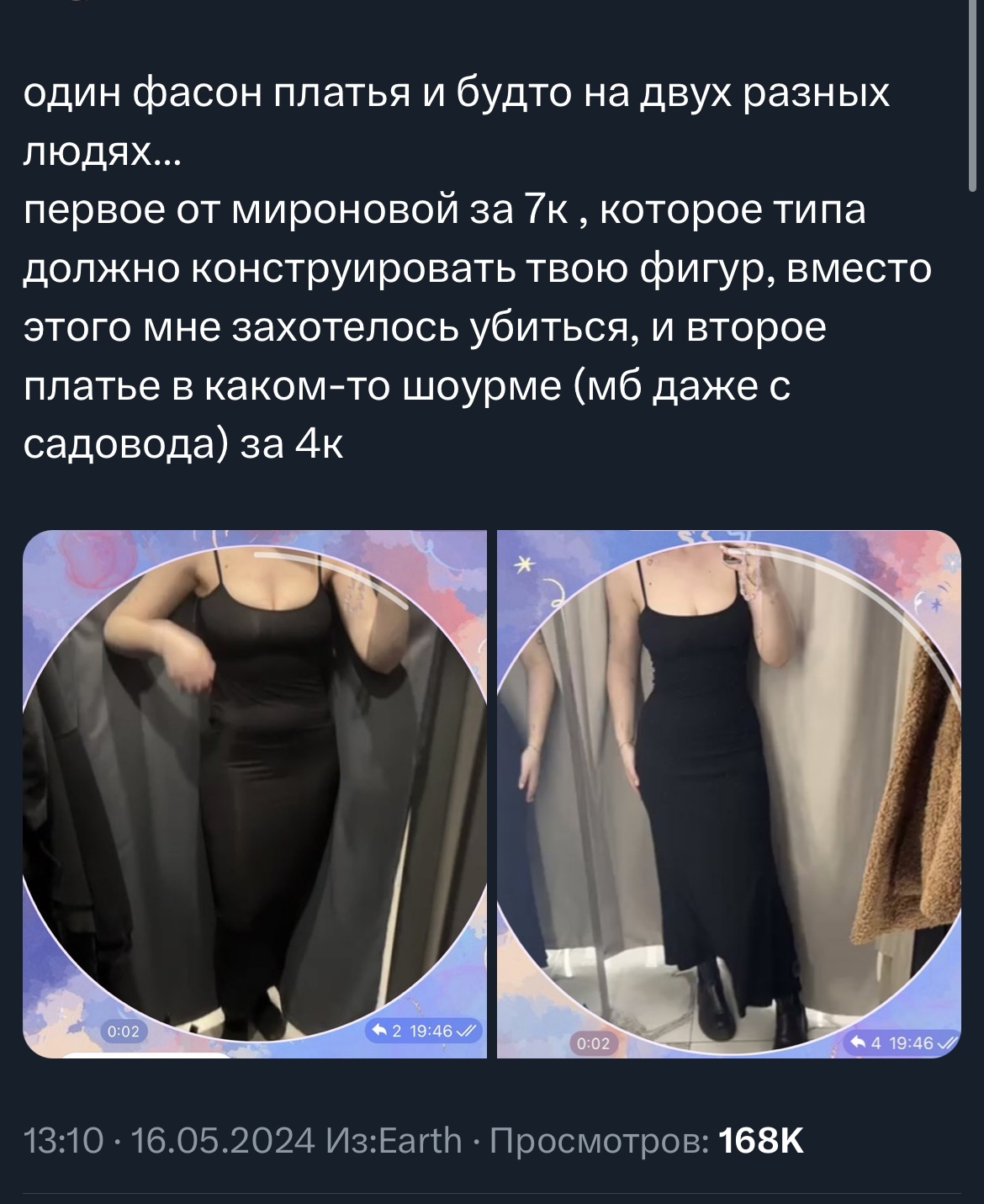
Task: Open the 168K views analytics
Action: pyautogui.click(x=646, y=1141)
